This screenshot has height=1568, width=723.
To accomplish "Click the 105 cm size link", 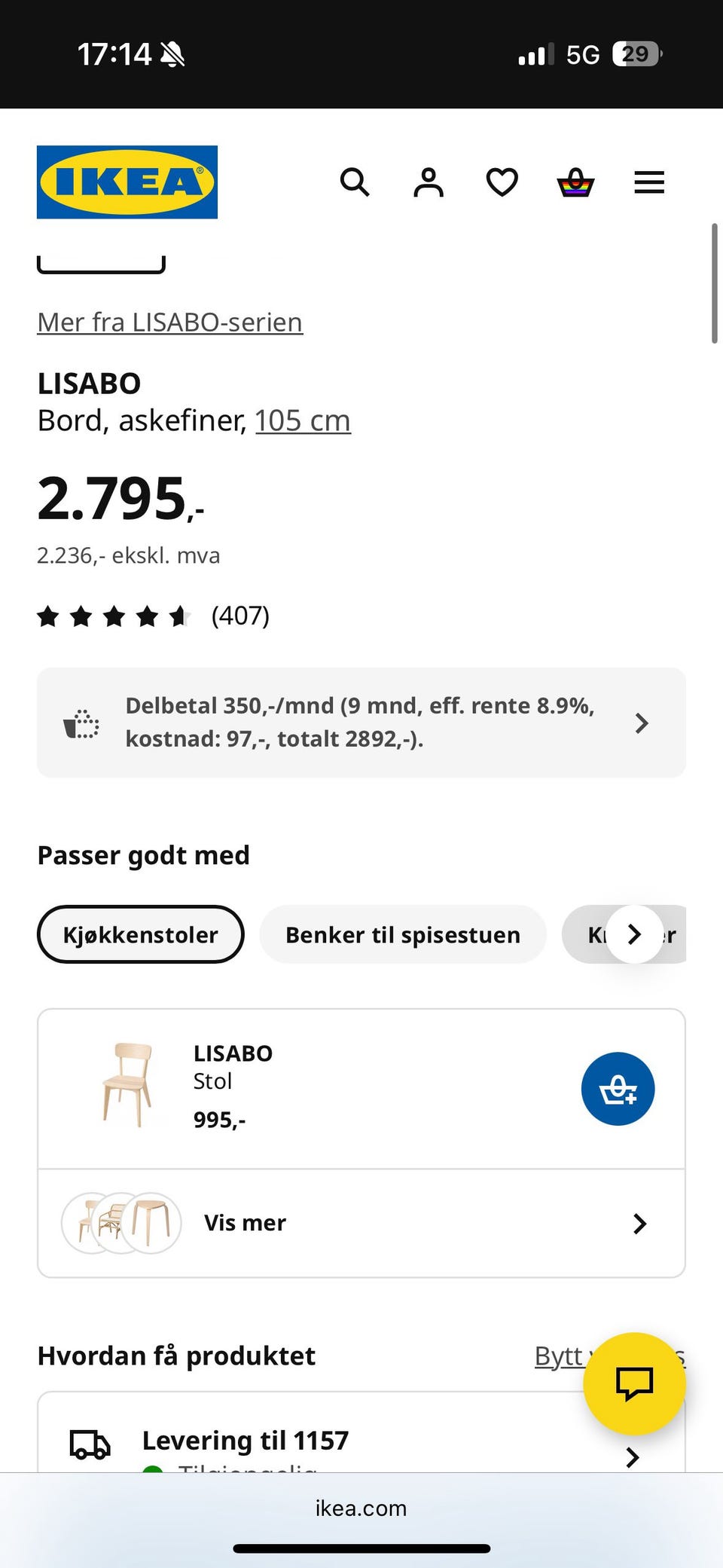I will click(303, 420).
